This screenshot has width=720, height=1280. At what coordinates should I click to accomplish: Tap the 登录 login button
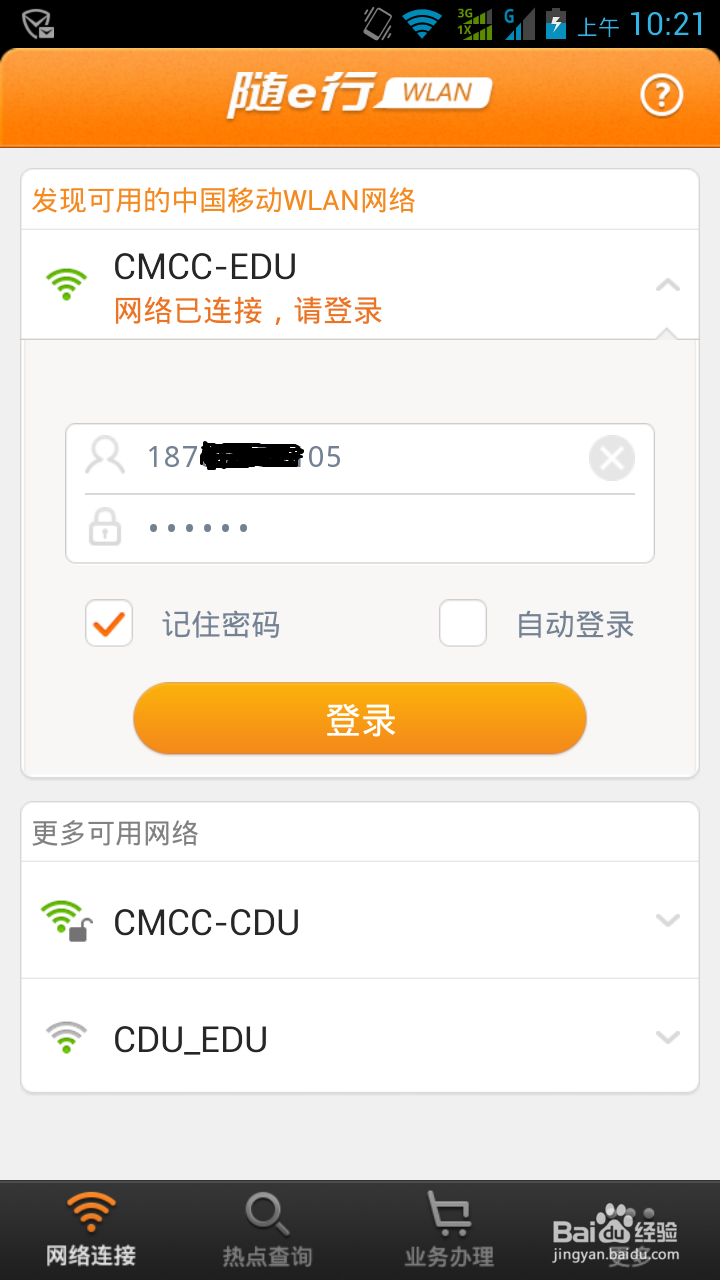[360, 719]
